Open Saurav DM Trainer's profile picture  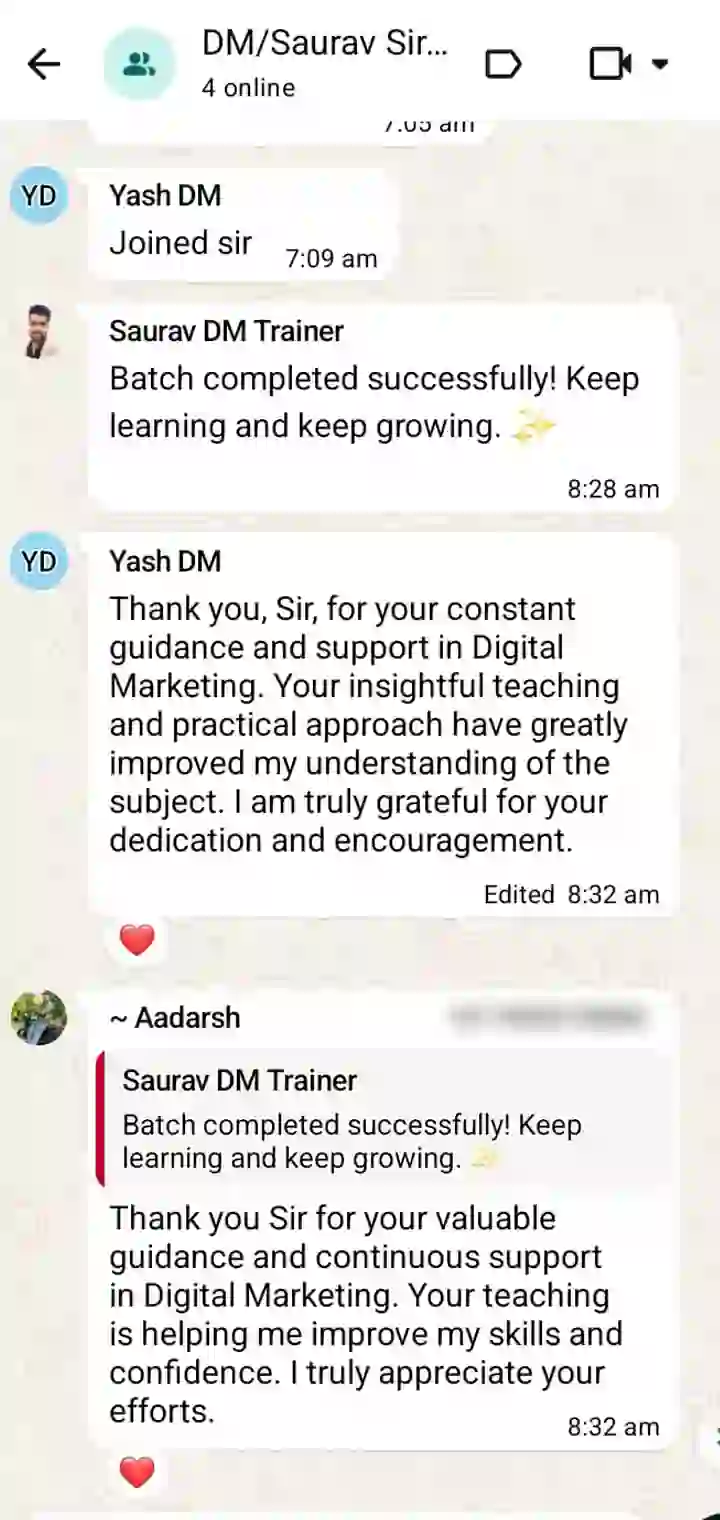click(x=39, y=332)
